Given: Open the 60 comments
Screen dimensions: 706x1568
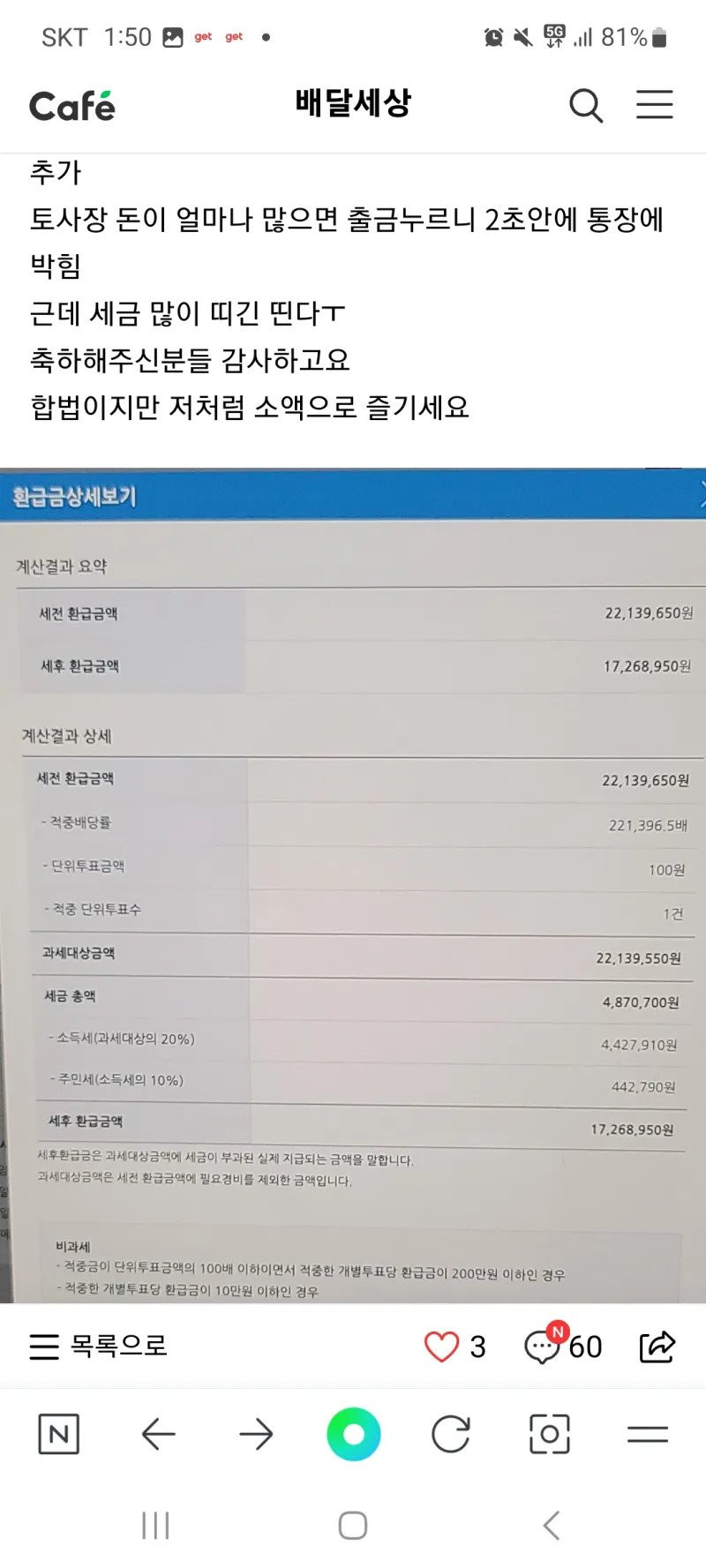Looking at the screenshot, I should tap(563, 1347).
